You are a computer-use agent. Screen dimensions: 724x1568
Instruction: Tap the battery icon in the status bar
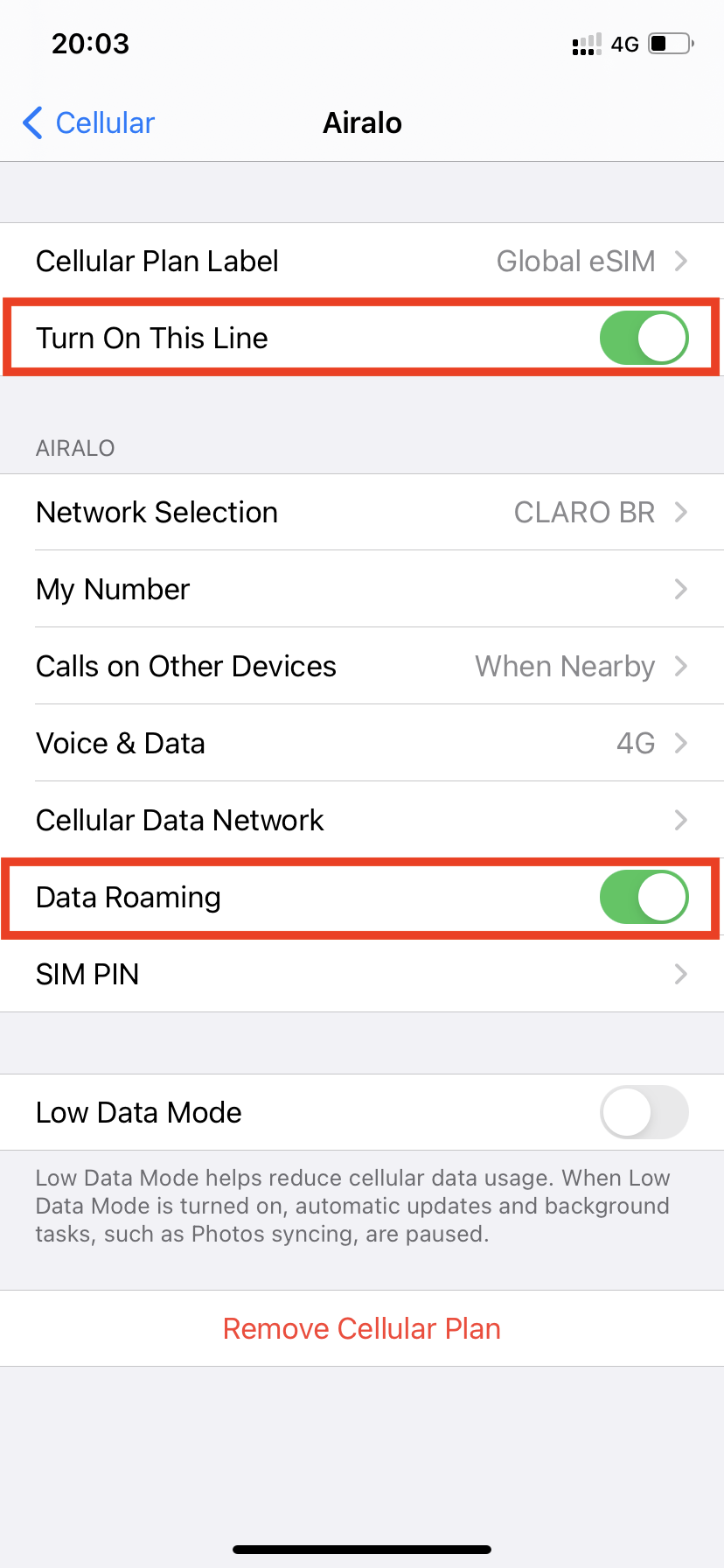click(668, 43)
